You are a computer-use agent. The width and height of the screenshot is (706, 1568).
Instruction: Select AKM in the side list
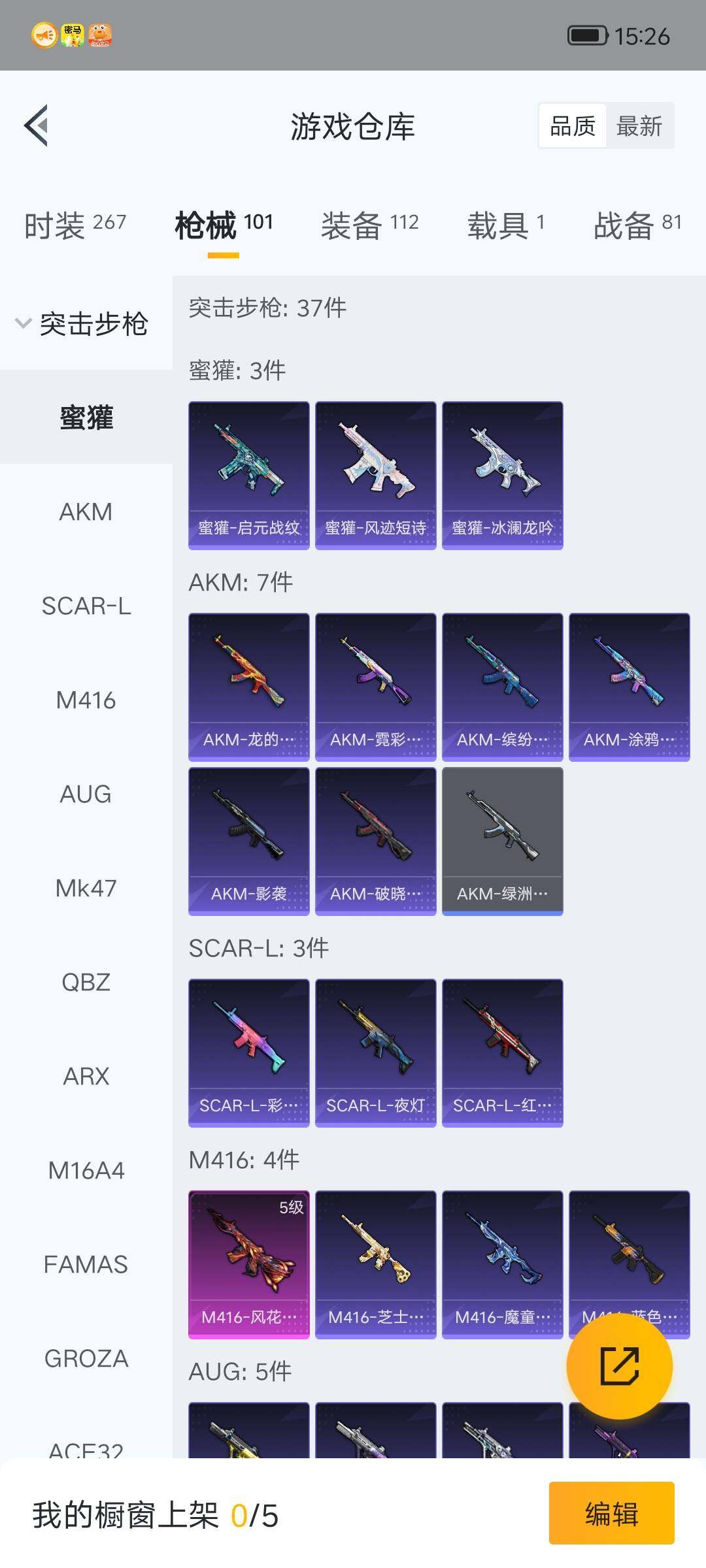point(86,512)
